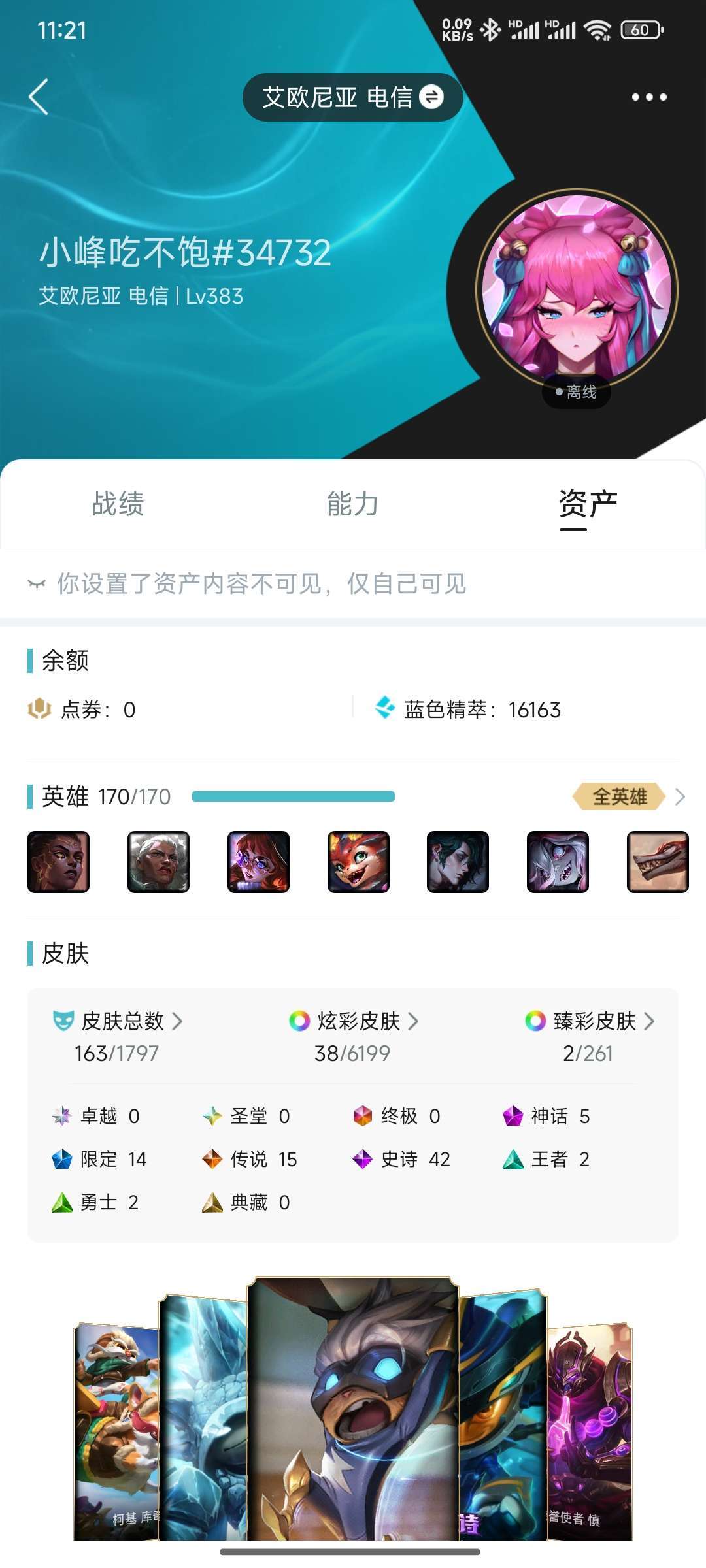The width and height of the screenshot is (706, 1568).
Task: Switch to the 战绩 tab
Action: click(x=118, y=504)
